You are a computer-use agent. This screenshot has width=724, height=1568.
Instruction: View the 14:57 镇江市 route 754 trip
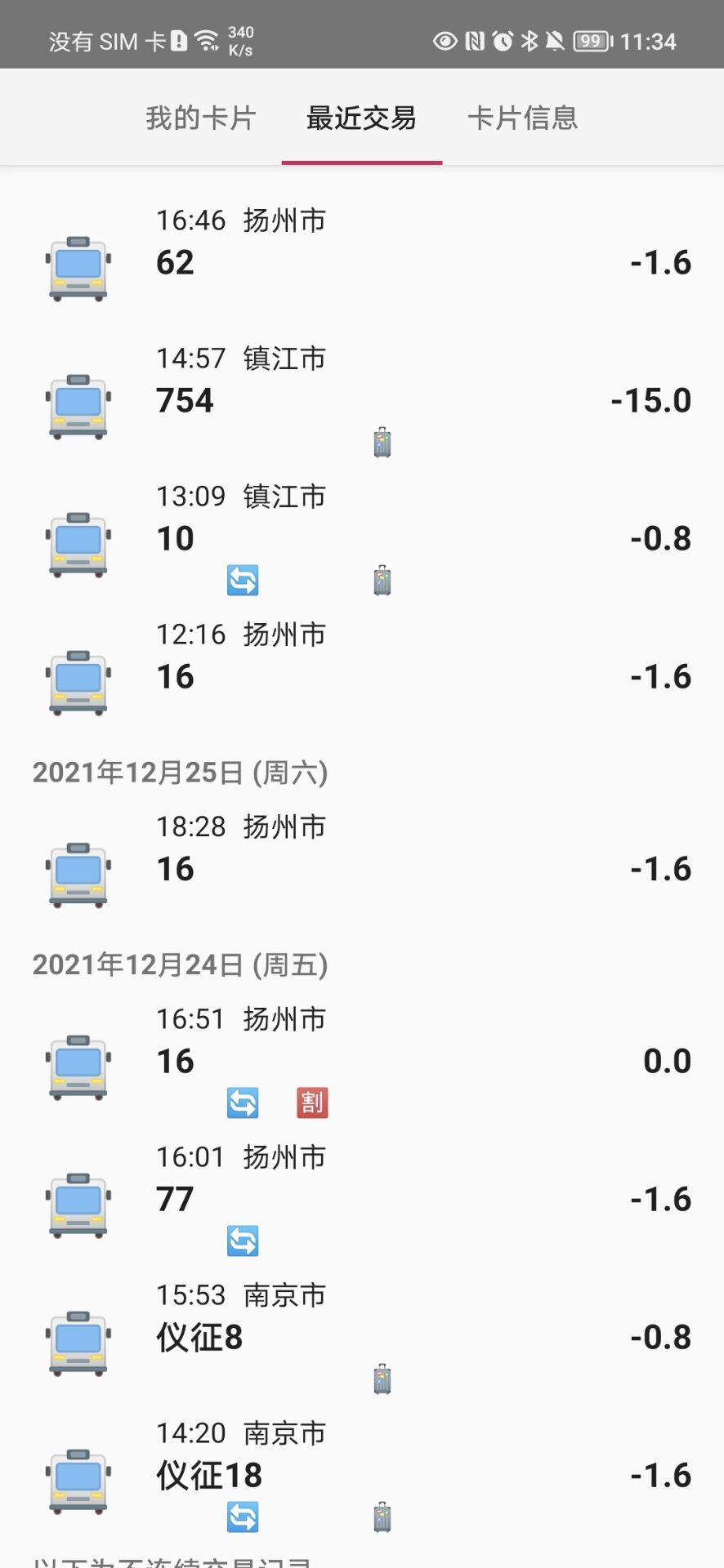point(362,392)
